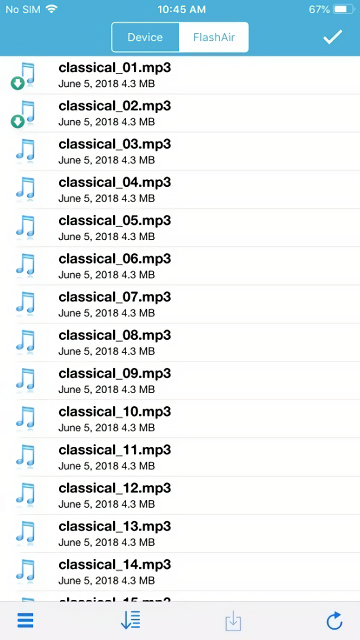Refresh the file list

(334, 621)
